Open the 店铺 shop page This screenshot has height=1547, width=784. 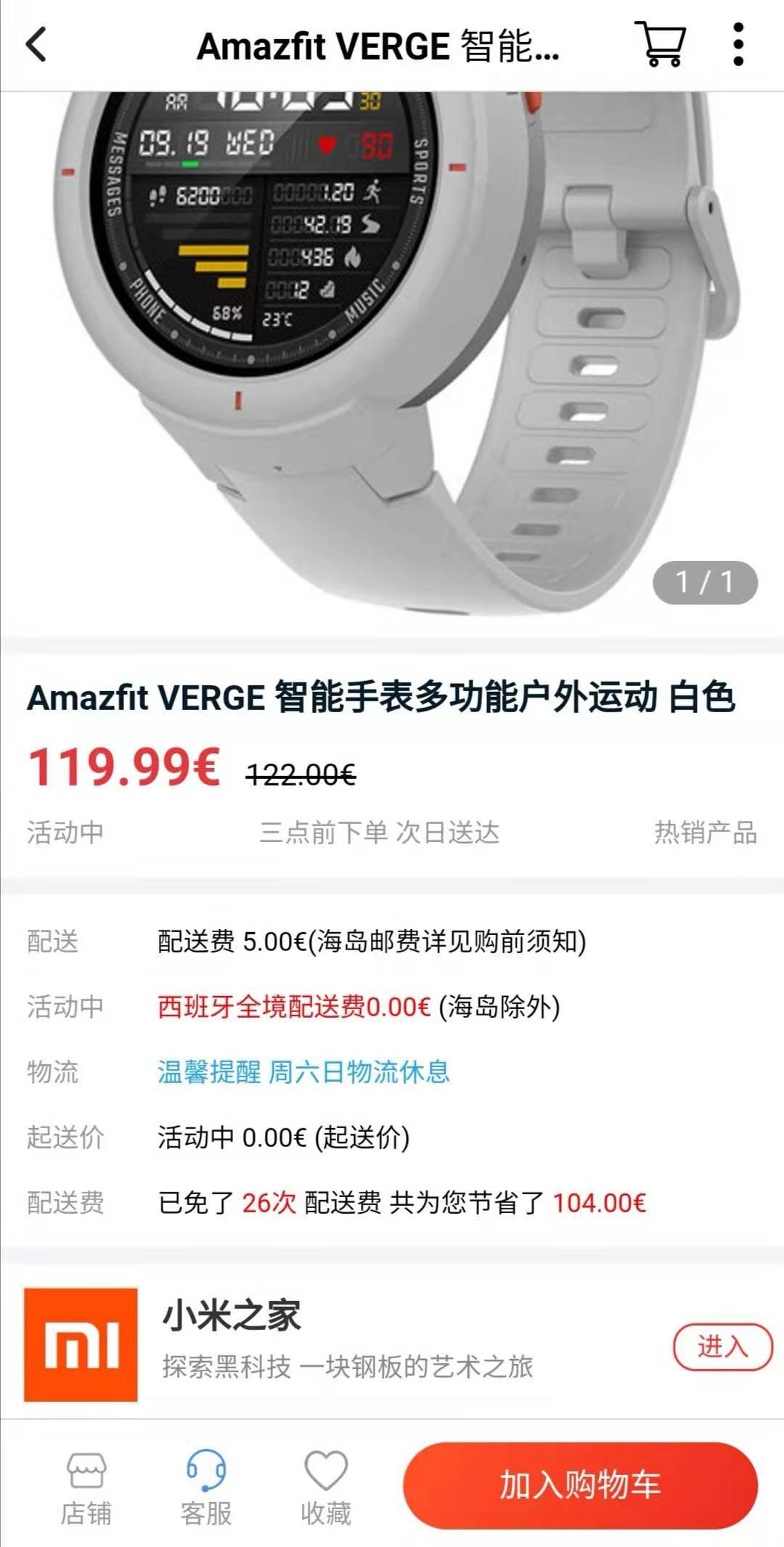[86, 1487]
